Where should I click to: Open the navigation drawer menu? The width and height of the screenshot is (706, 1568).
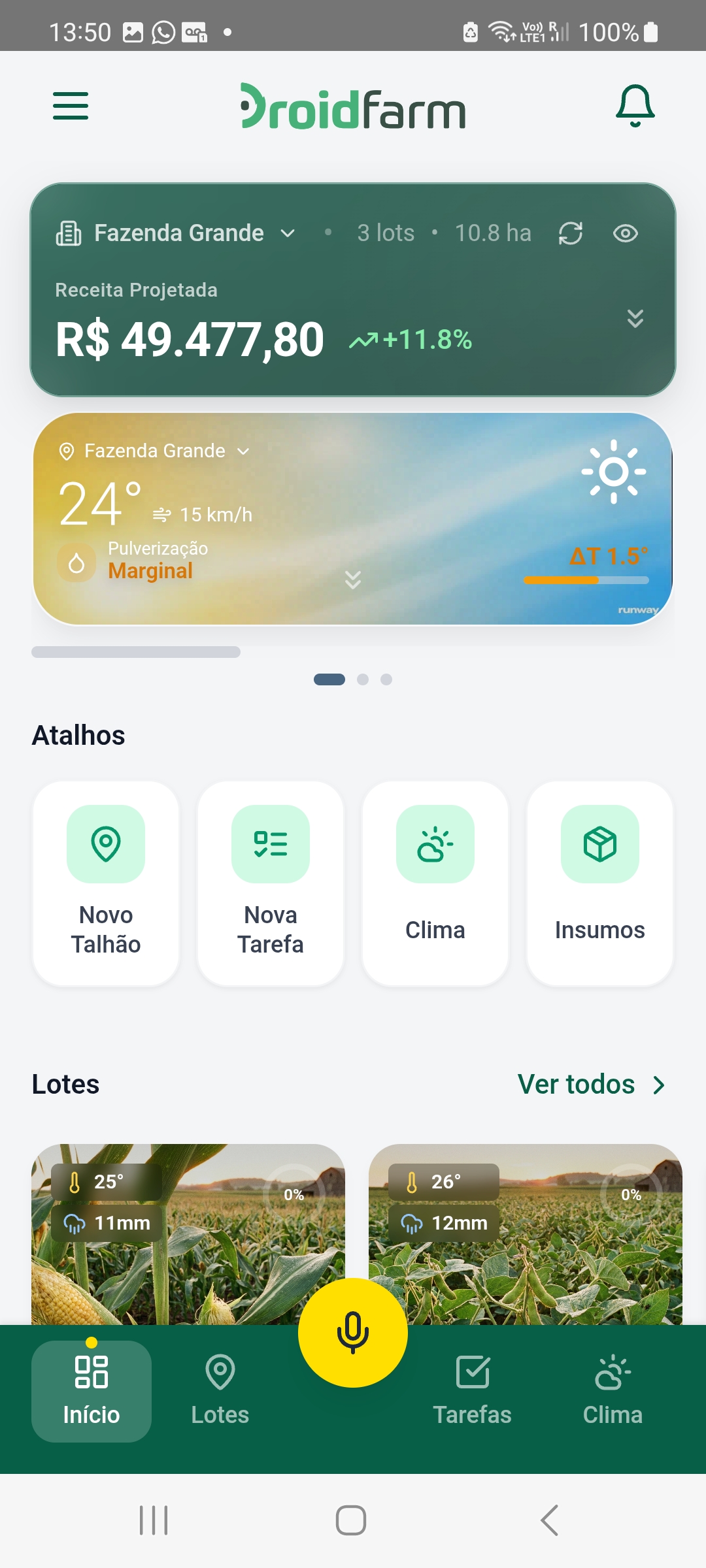71,106
